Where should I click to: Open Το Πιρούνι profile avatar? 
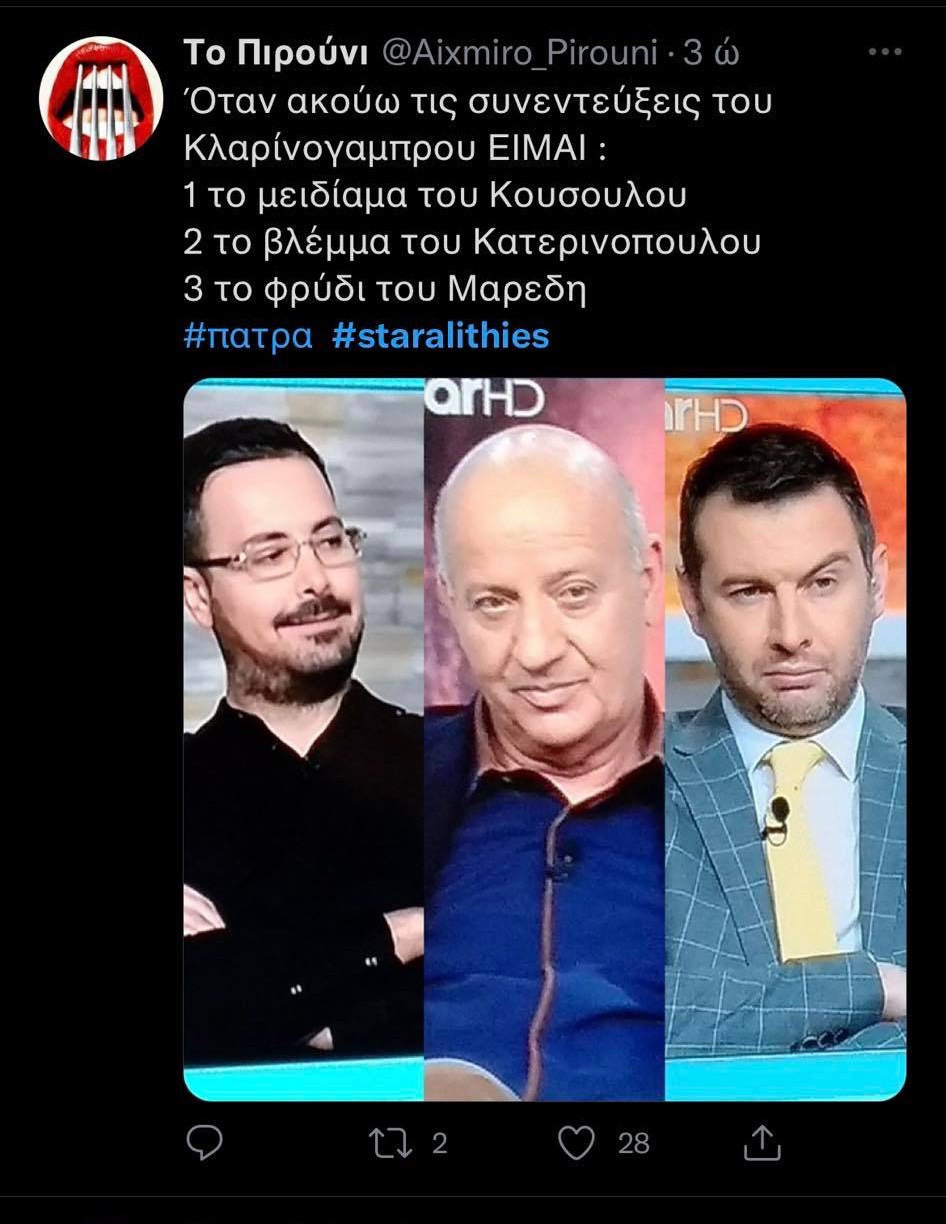(x=100, y=98)
